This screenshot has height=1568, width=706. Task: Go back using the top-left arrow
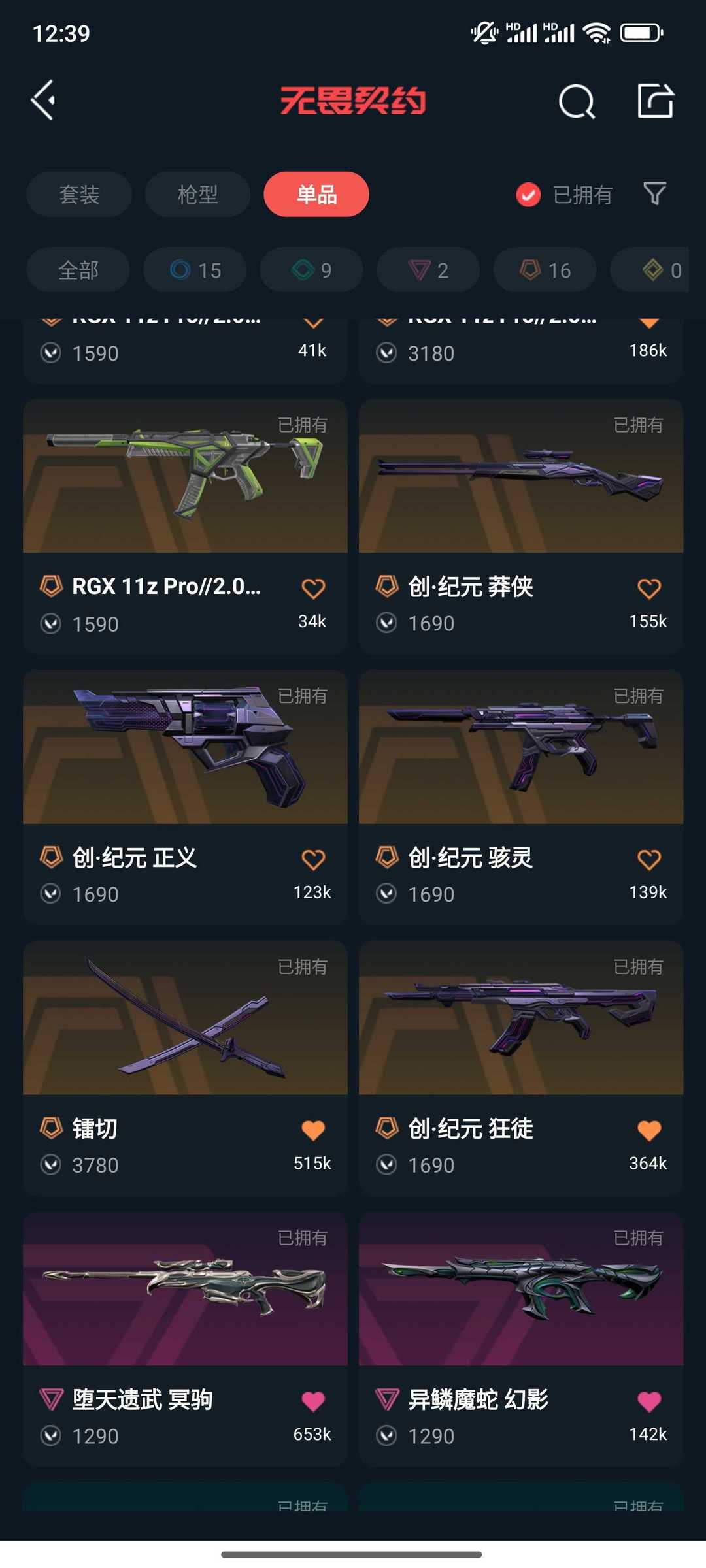pos(43,101)
